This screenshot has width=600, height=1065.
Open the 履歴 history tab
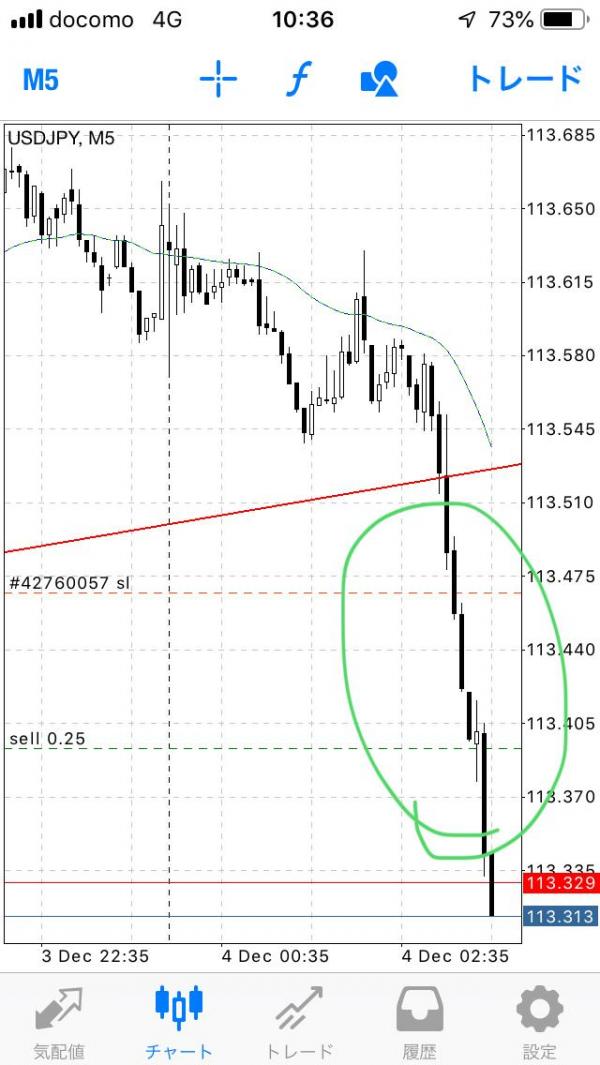(x=419, y=1024)
